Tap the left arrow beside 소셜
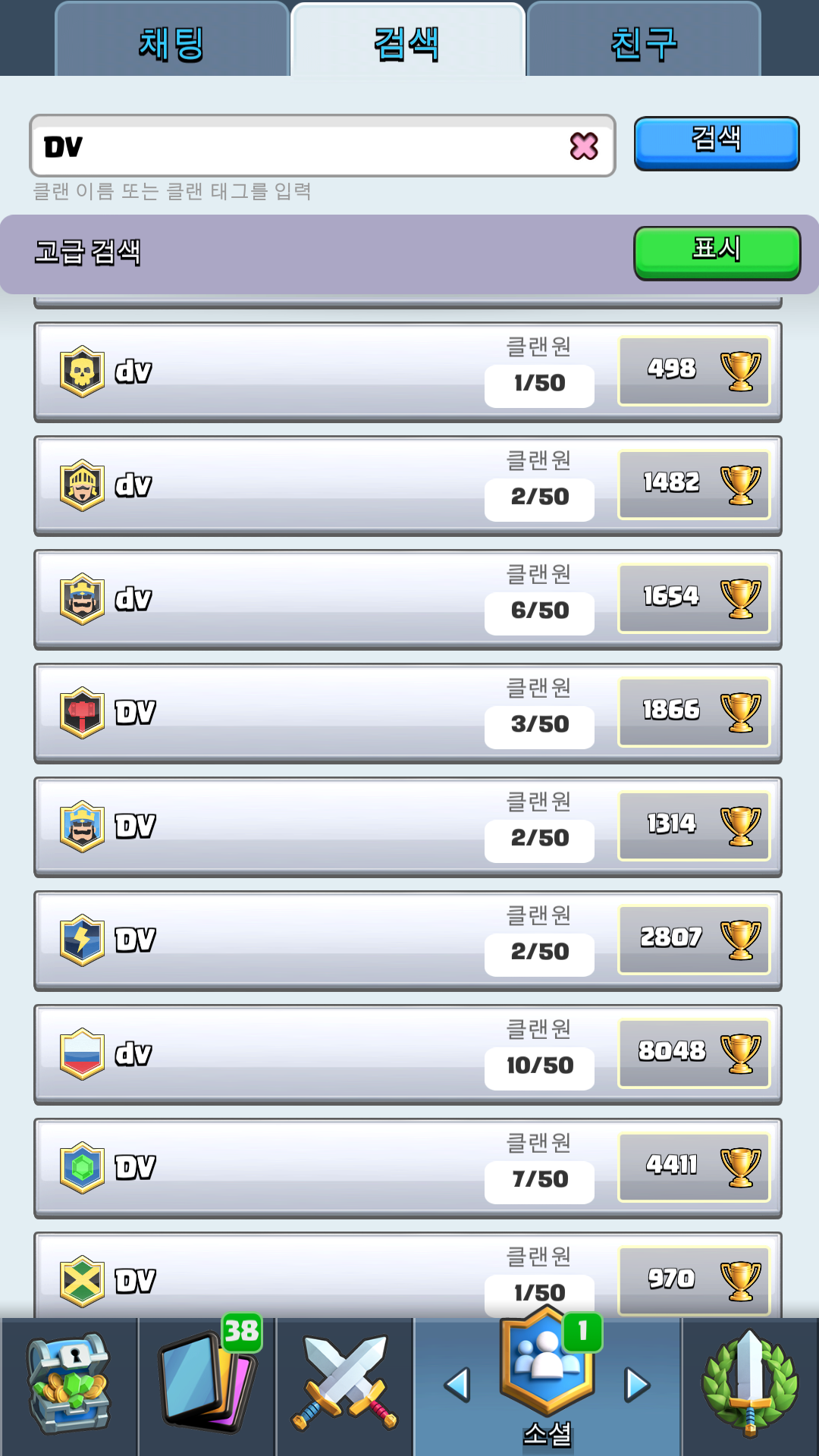 pyautogui.click(x=457, y=1385)
